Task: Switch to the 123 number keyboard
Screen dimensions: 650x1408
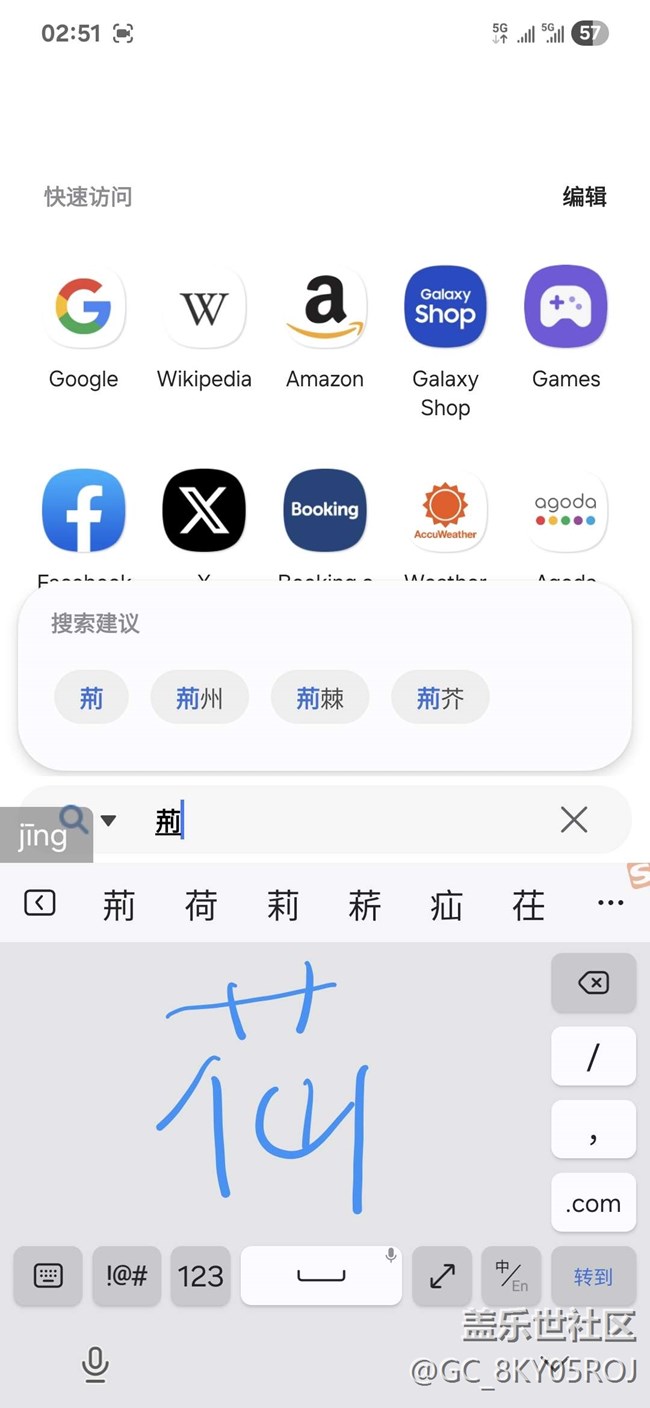Action: 201,1276
